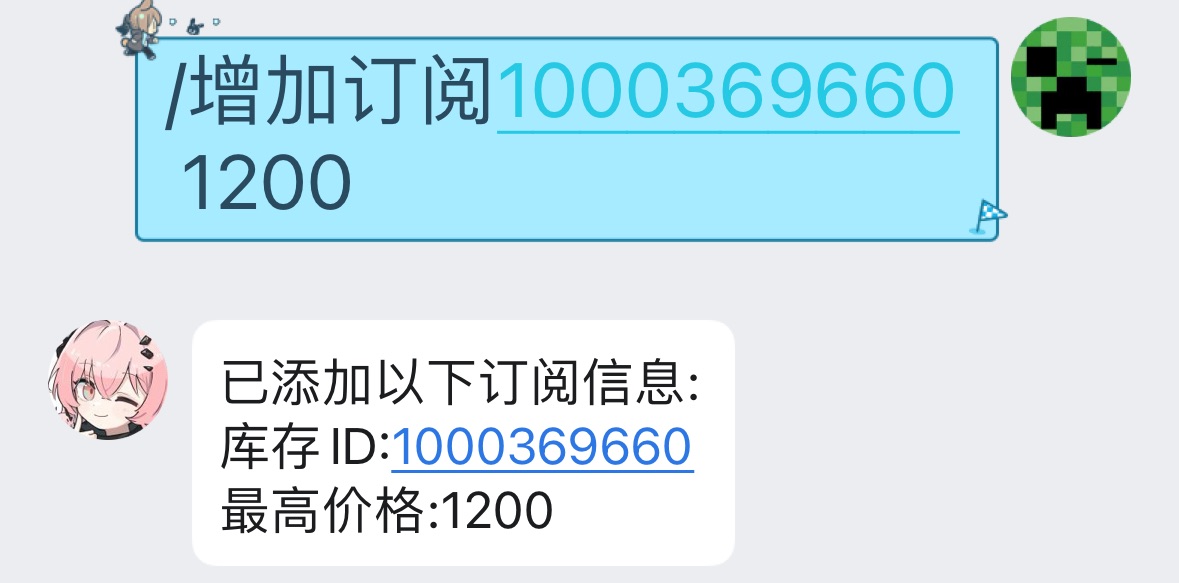Image resolution: width=1179 pixels, height=583 pixels.
Task: Open the Creeper avatar's profile
Action: coord(1070,77)
